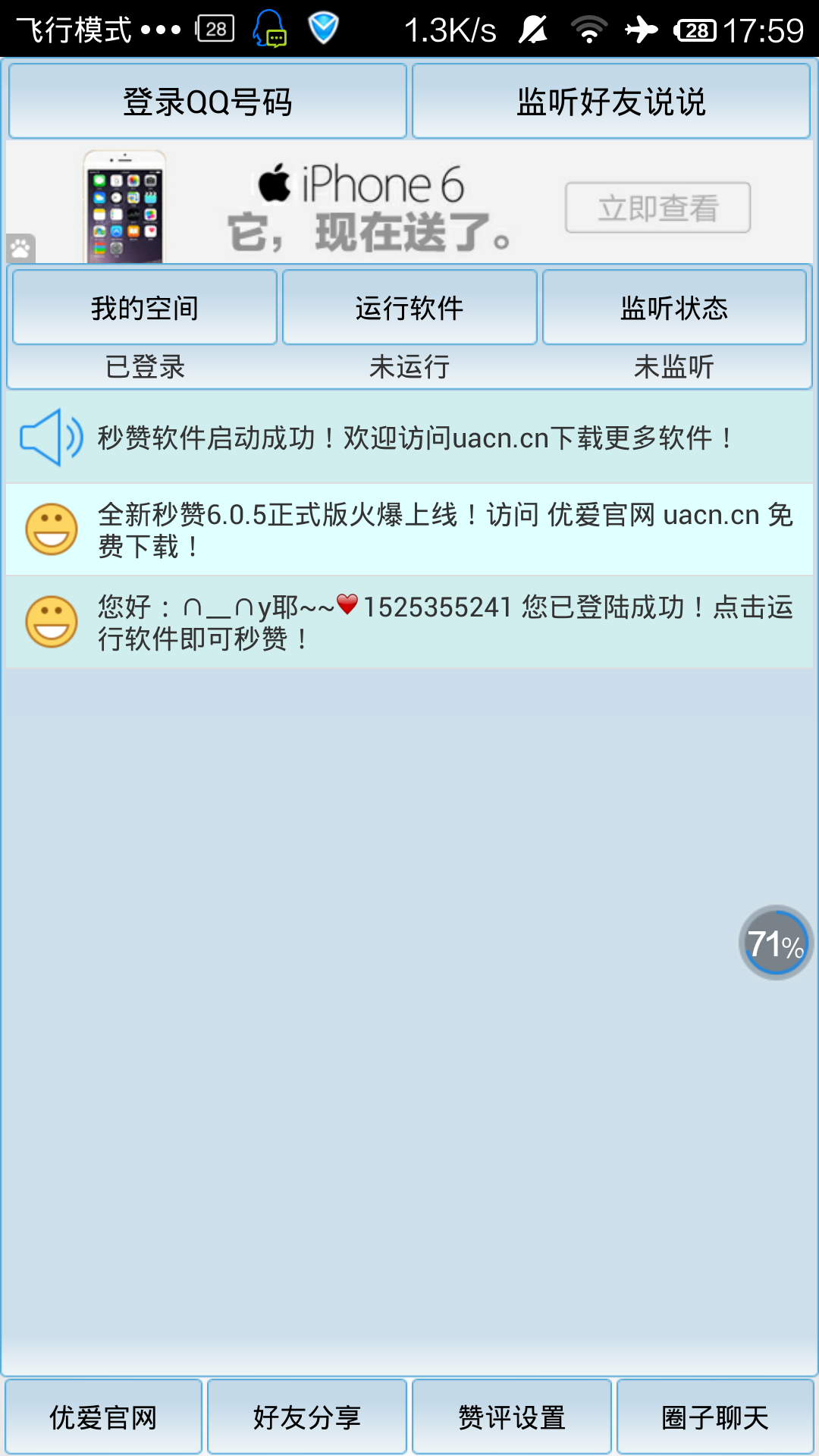Image resolution: width=819 pixels, height=1456 pixels.
Task: Tap the floating 71% memory bubble
Action: click(775, 943)
